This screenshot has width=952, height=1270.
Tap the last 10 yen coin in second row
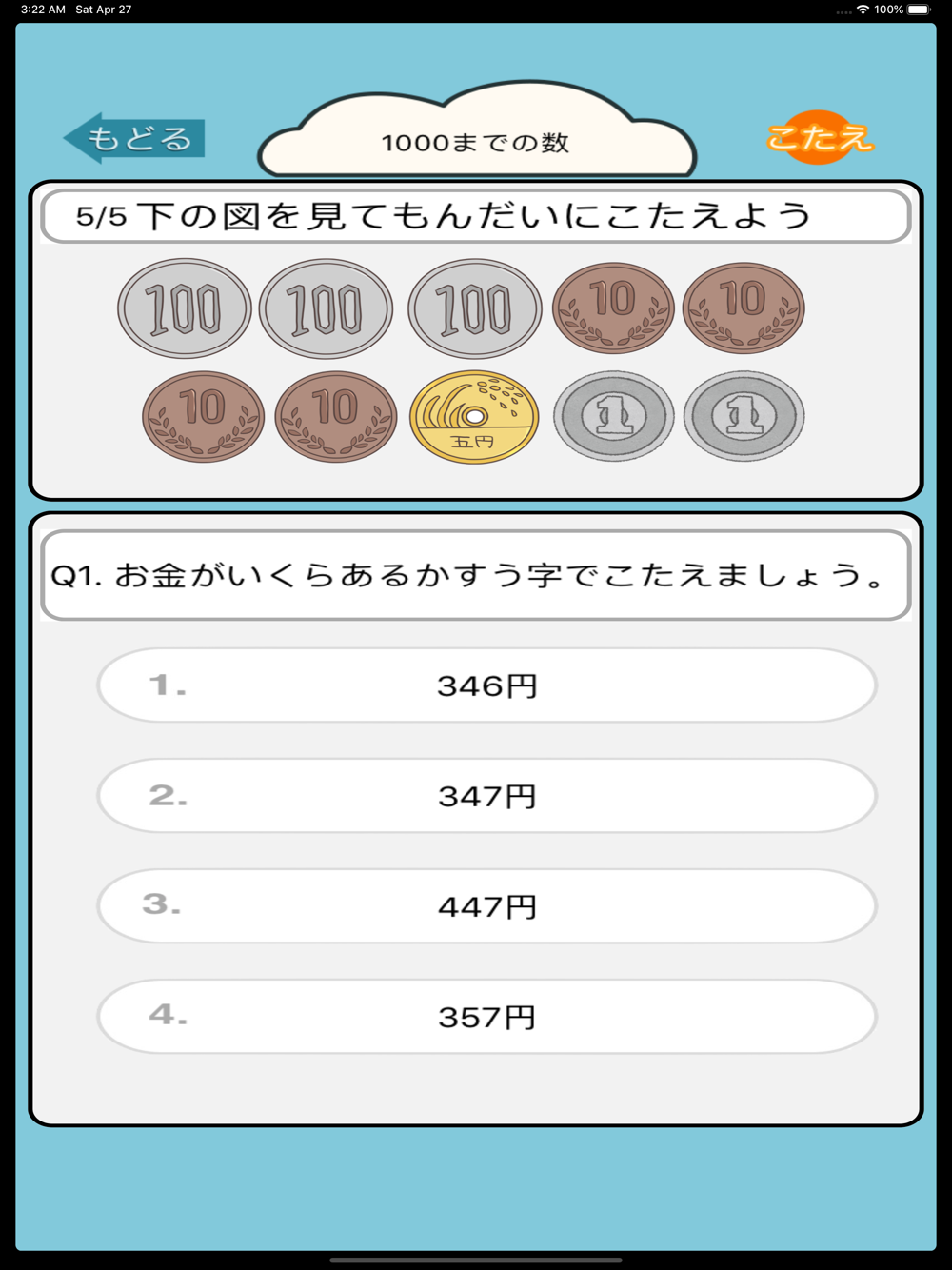[x=335, y=416]
